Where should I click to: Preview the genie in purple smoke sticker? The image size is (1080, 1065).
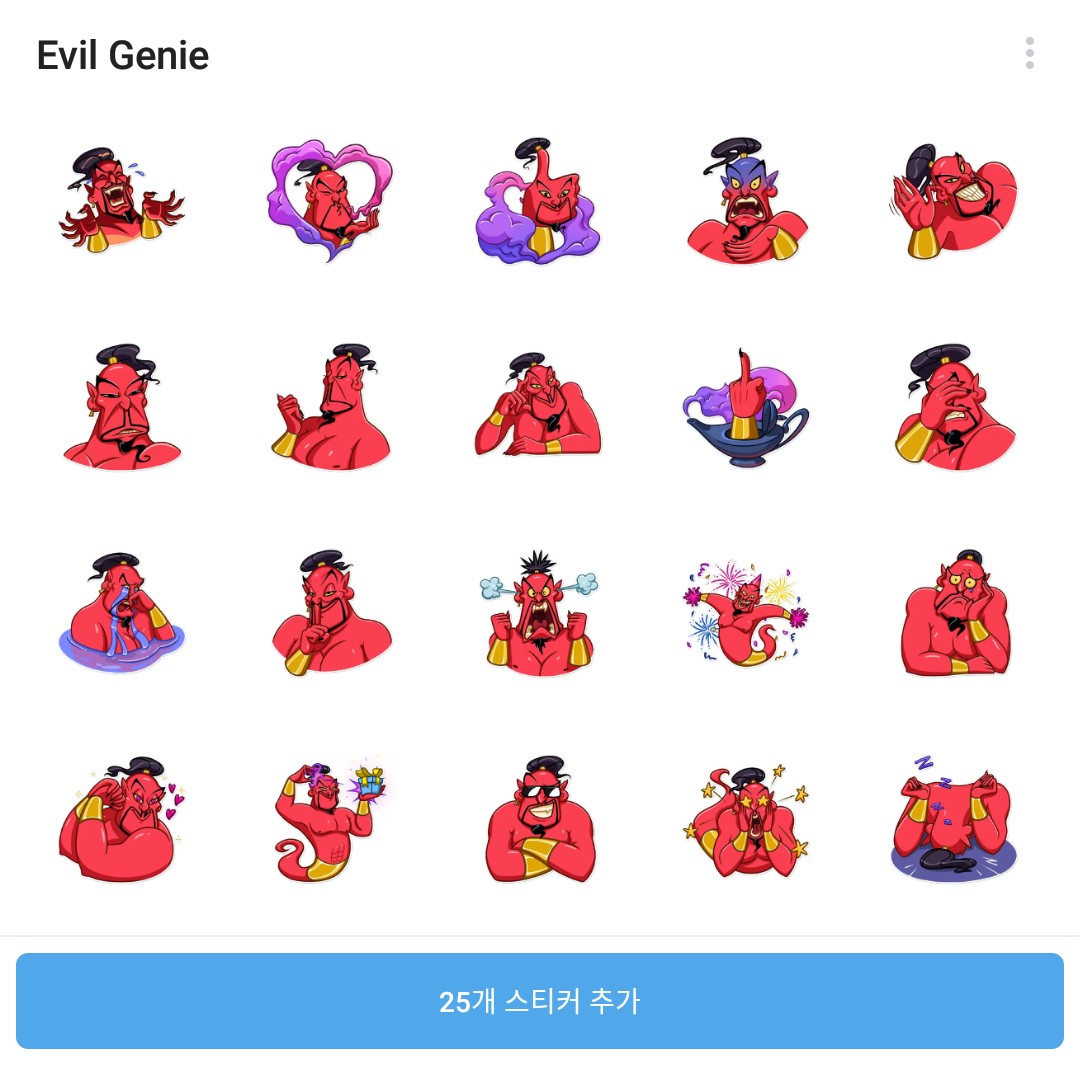point(540,200)
